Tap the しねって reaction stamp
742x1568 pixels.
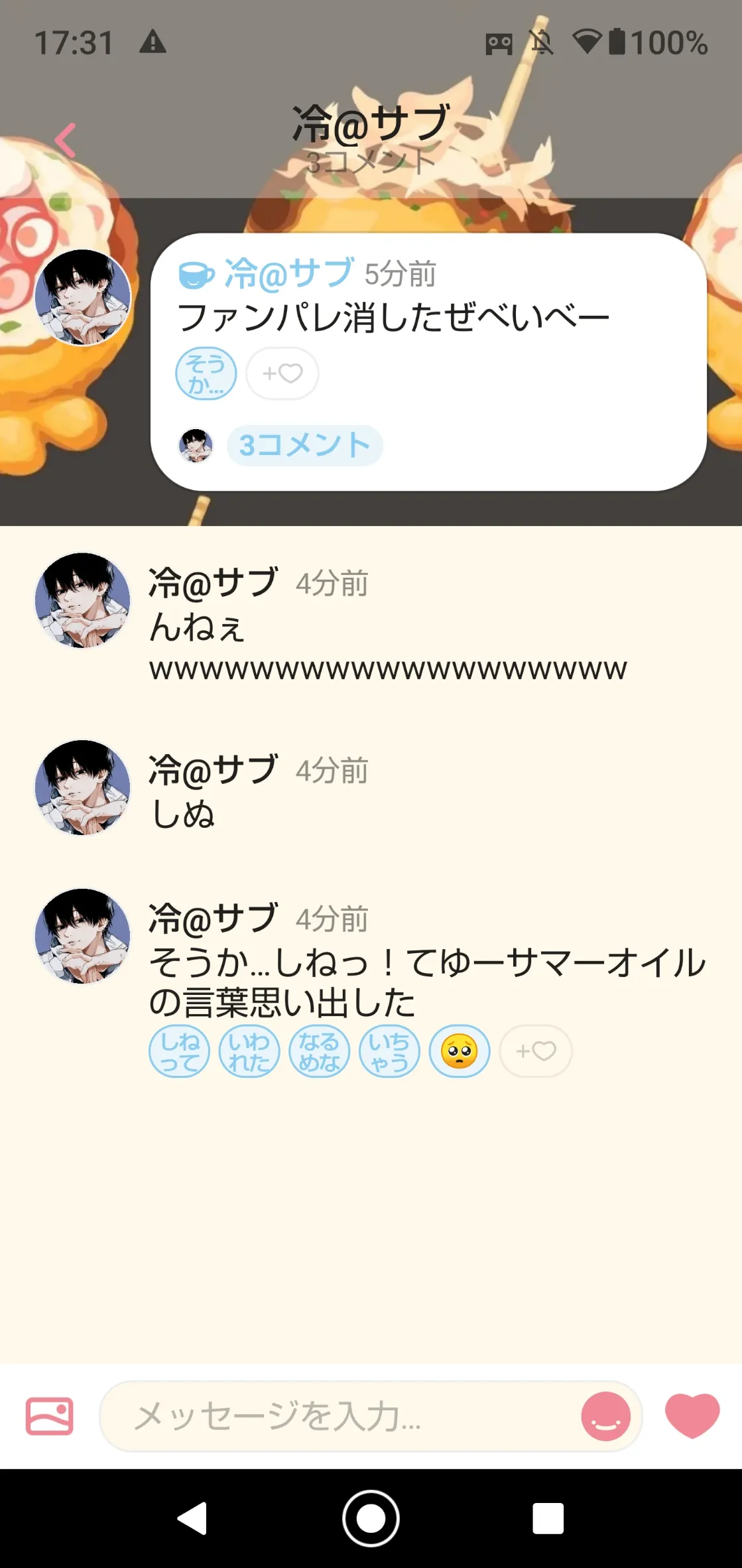click(179, 1051)
